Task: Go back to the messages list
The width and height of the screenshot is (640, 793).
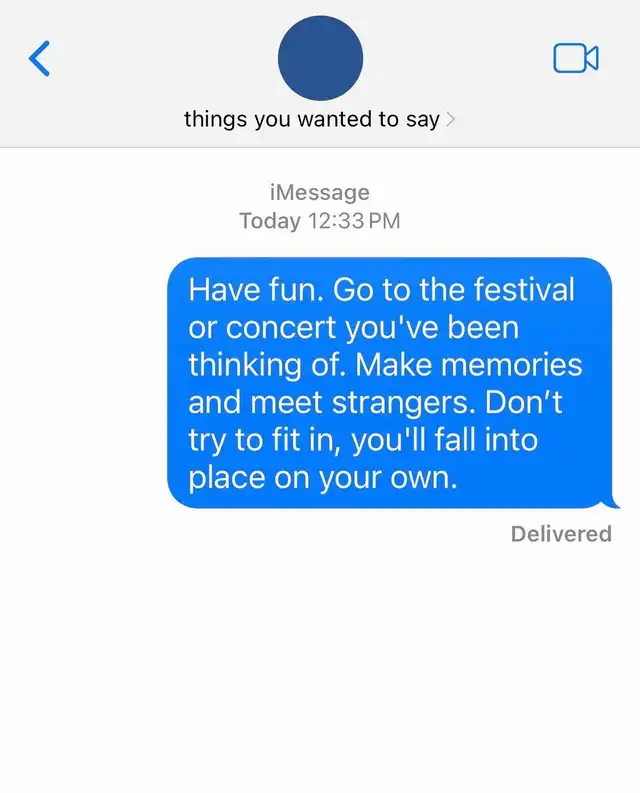Action: [39, 59]
